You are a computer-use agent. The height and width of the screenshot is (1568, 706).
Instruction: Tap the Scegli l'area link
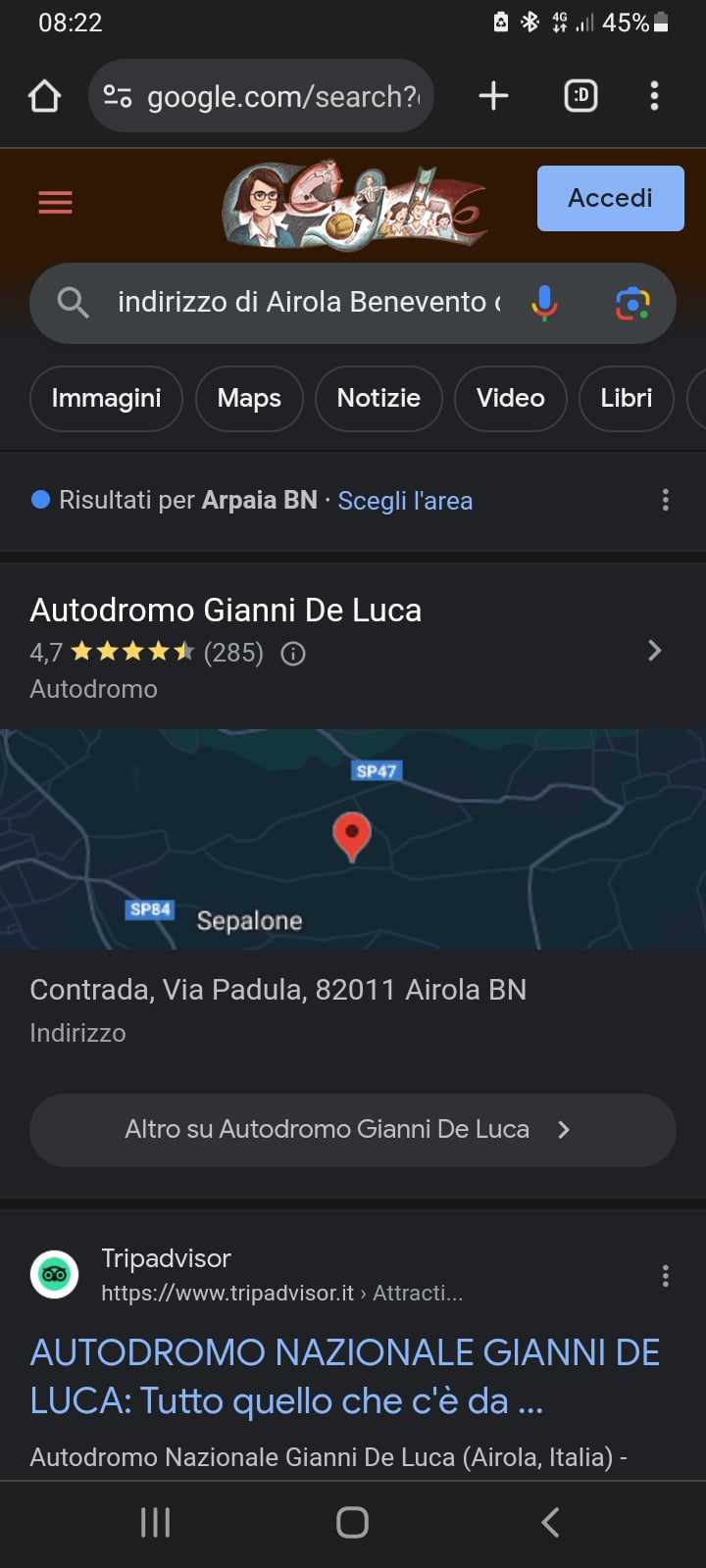405,501
